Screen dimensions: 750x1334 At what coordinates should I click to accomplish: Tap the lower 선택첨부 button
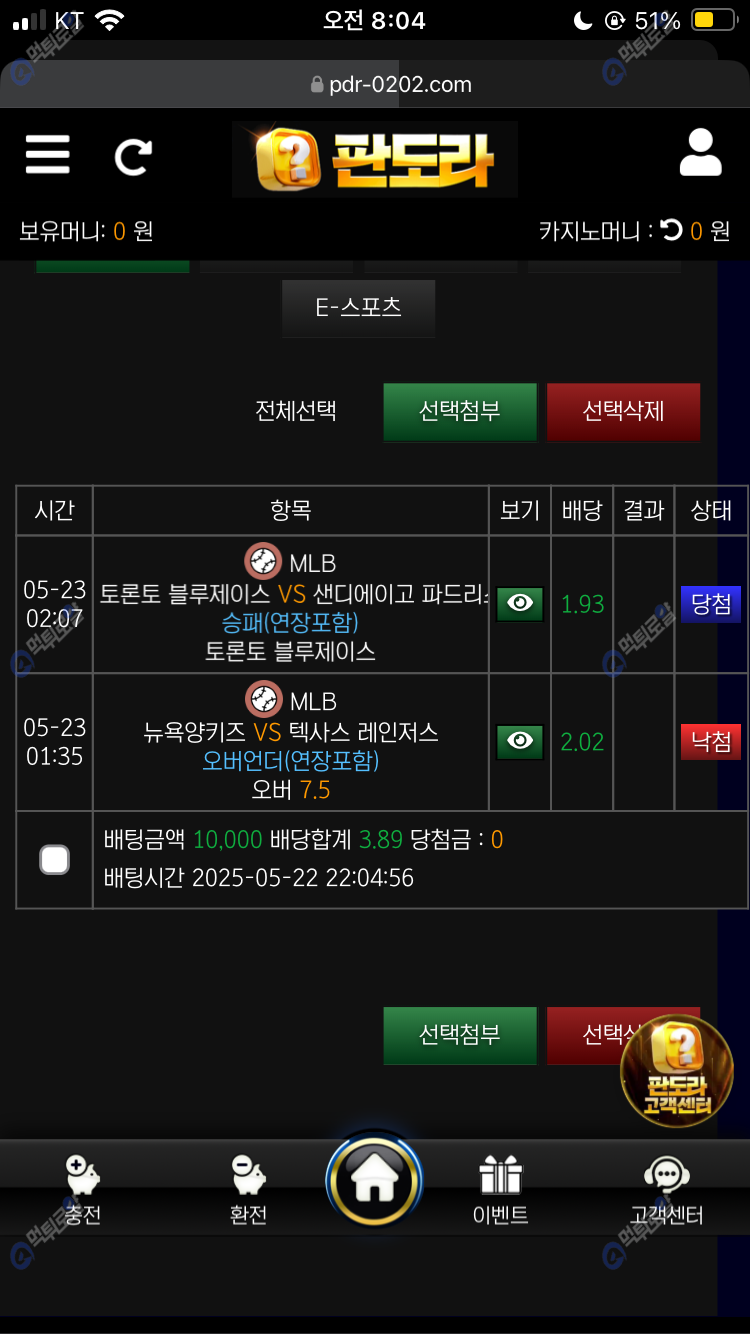[460, 1035]
